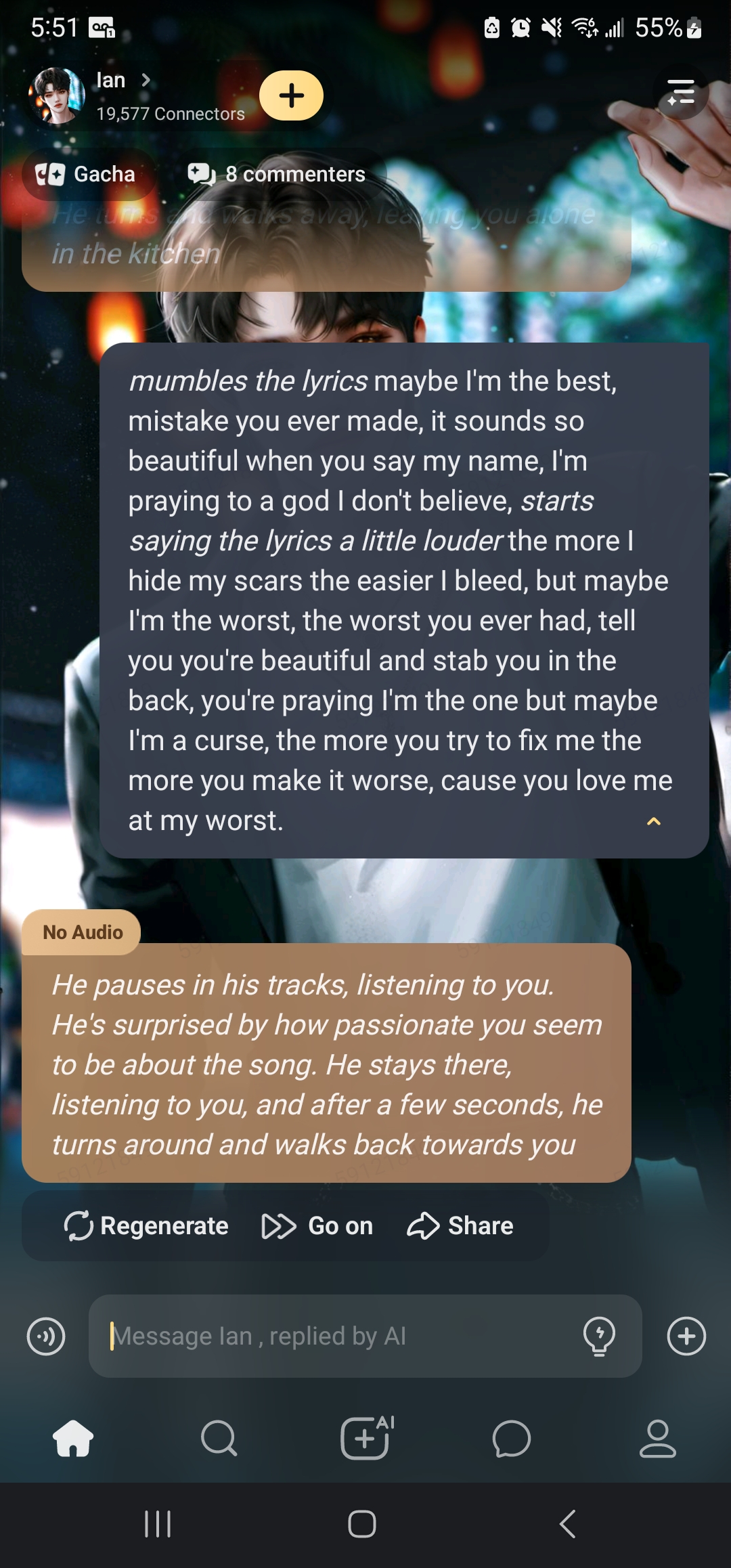
Task: Tap the yellow plus connect button
Action: [x=291, y=95]
